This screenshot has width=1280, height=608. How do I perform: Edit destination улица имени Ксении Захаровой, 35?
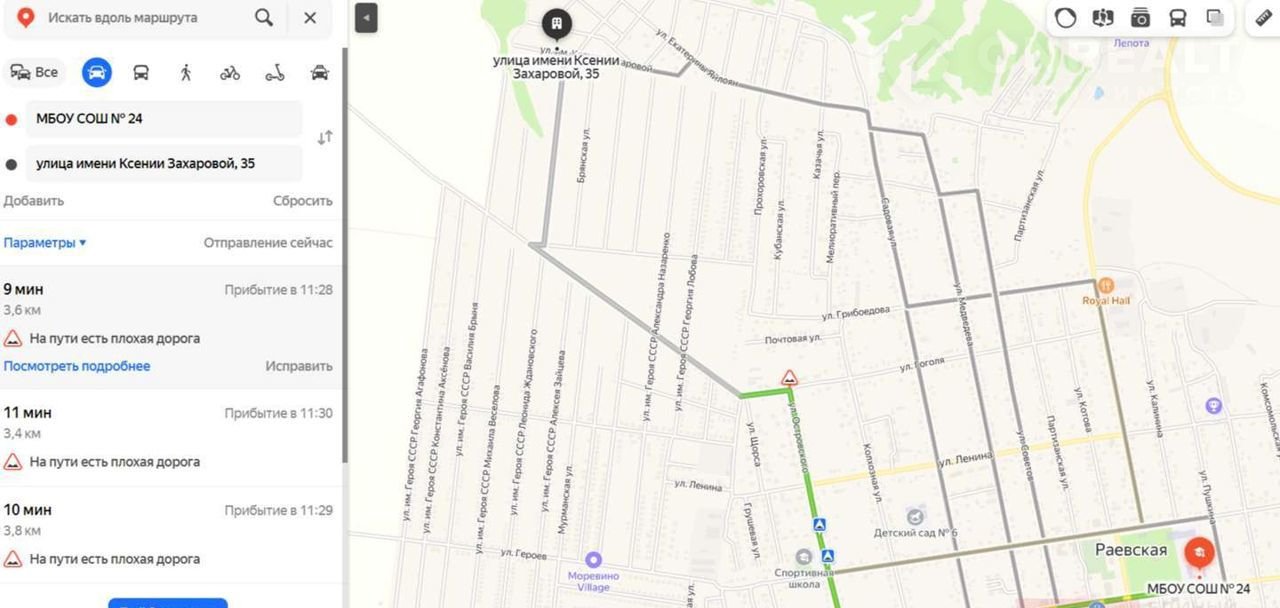click(x=160, y=163)
